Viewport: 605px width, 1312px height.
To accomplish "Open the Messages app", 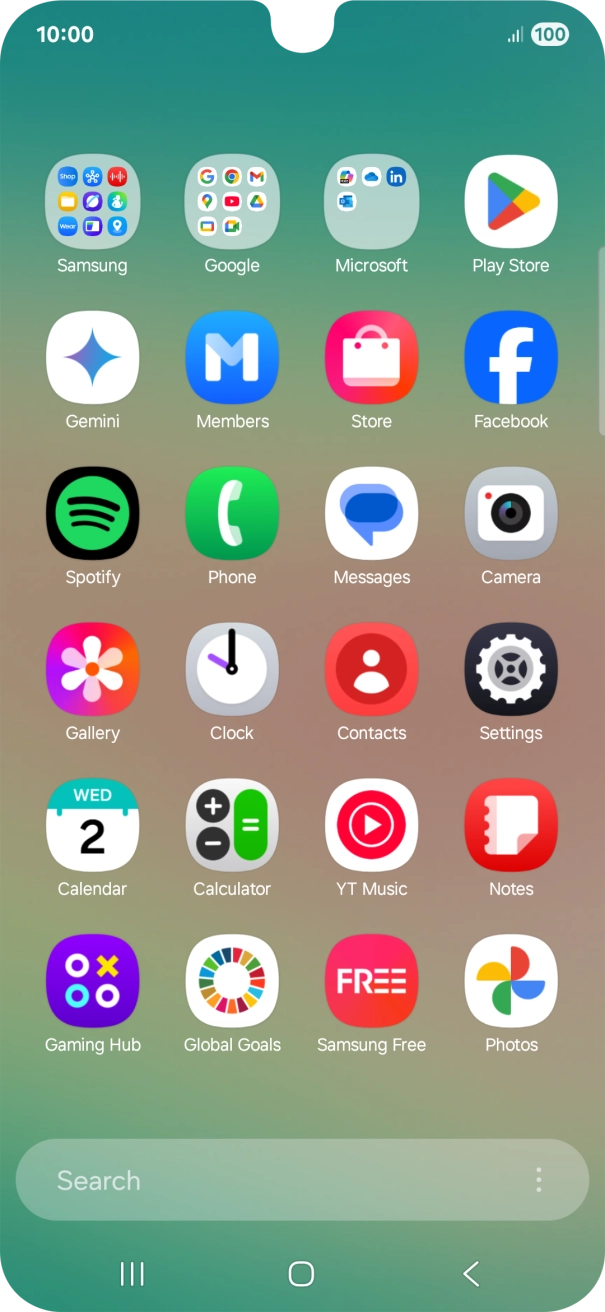I will [371, 513].
